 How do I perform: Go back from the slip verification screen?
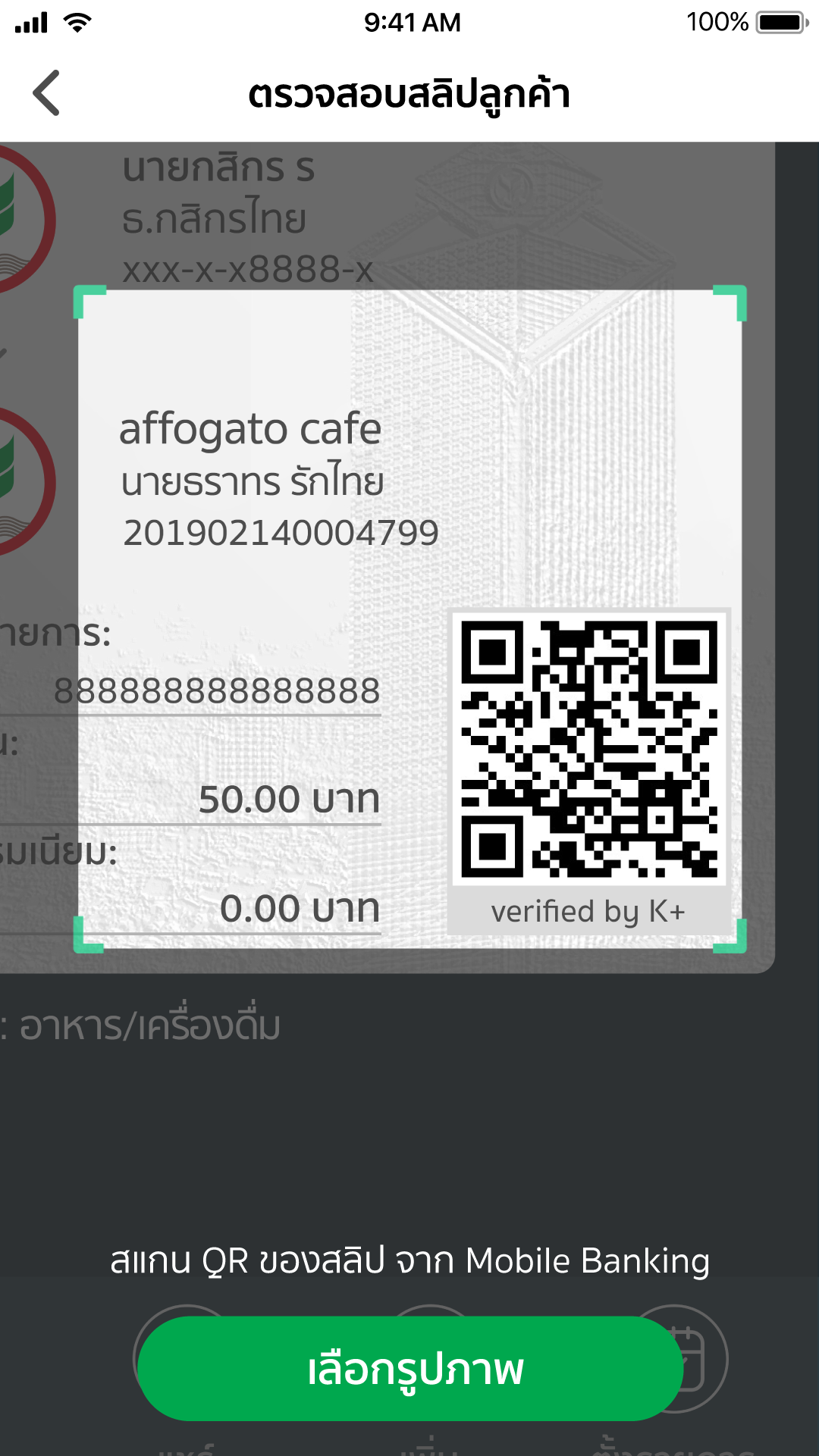pyautogui.click(x=47, y=93)
